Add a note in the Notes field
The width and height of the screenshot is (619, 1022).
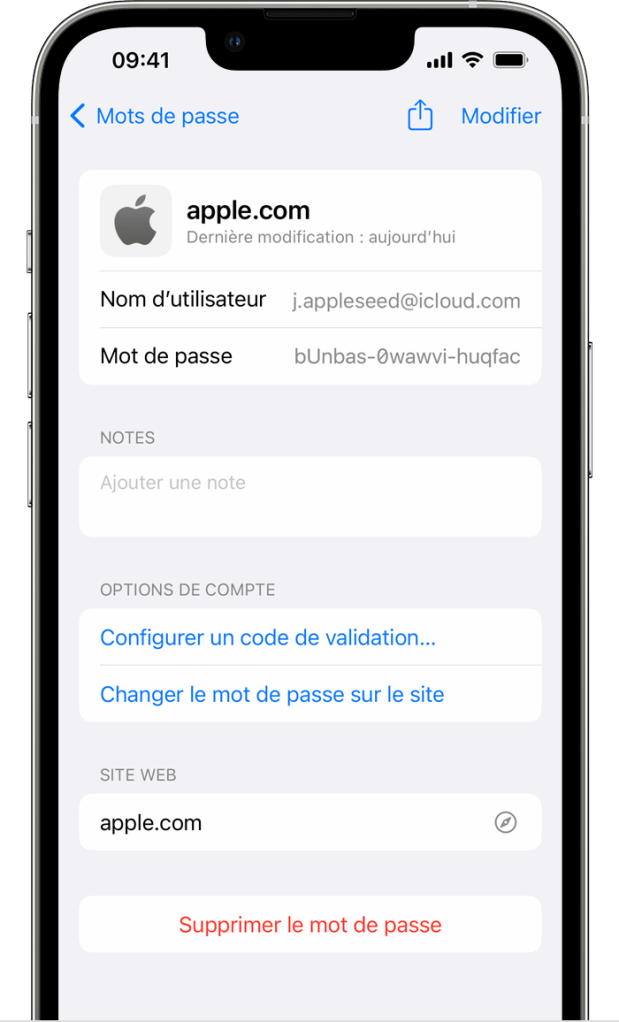point(310,496)
